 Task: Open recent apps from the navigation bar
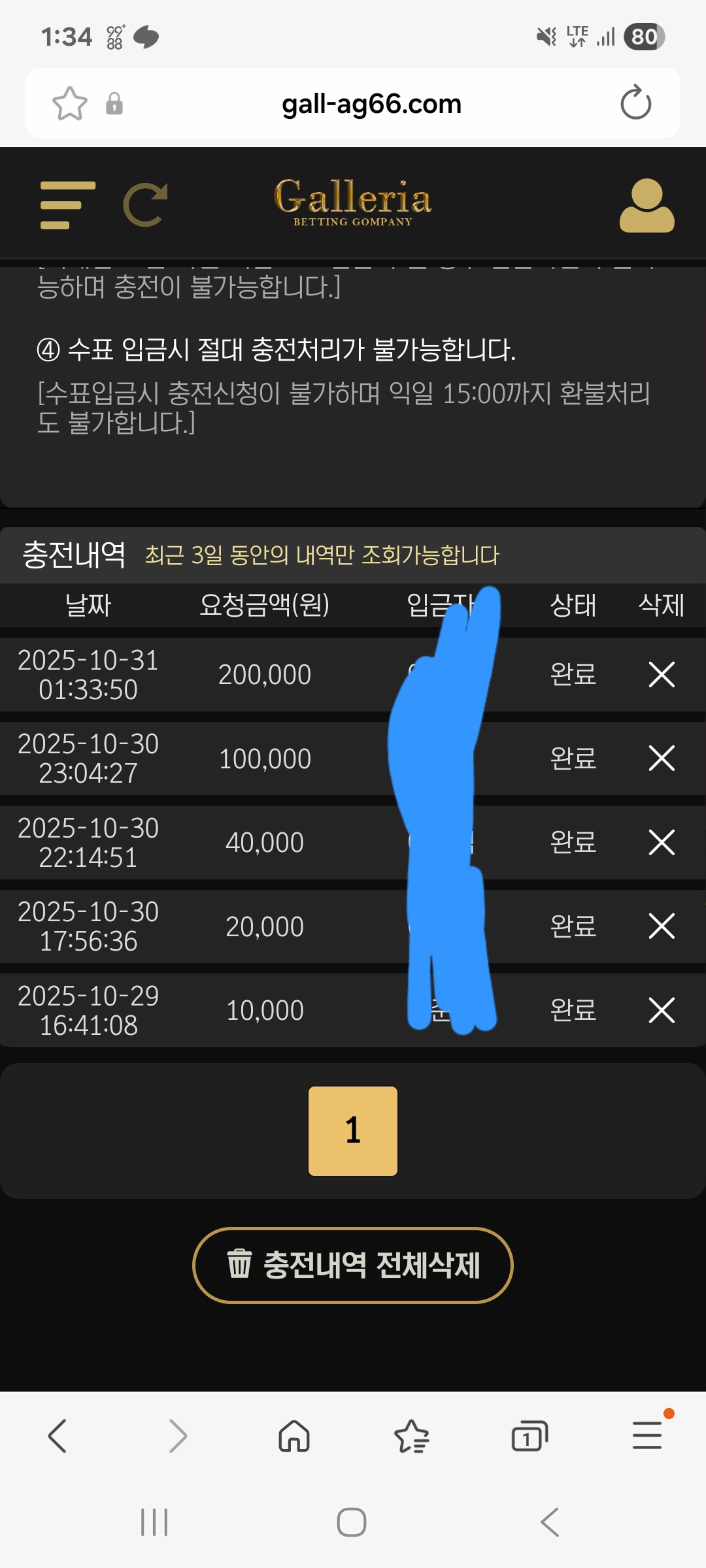(x=154, y=1522)
